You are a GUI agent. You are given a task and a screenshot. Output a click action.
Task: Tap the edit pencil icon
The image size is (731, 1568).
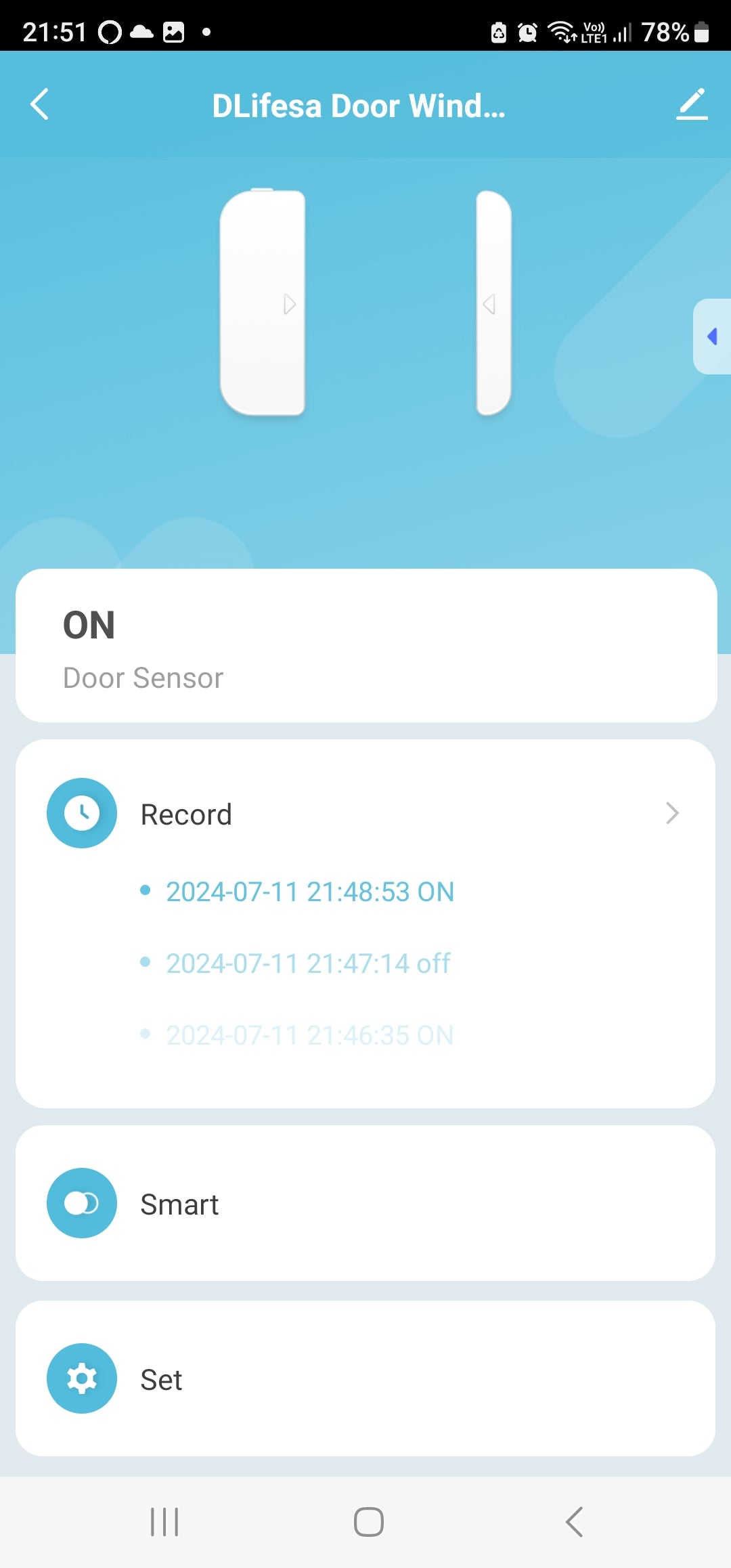coord(692,105)
